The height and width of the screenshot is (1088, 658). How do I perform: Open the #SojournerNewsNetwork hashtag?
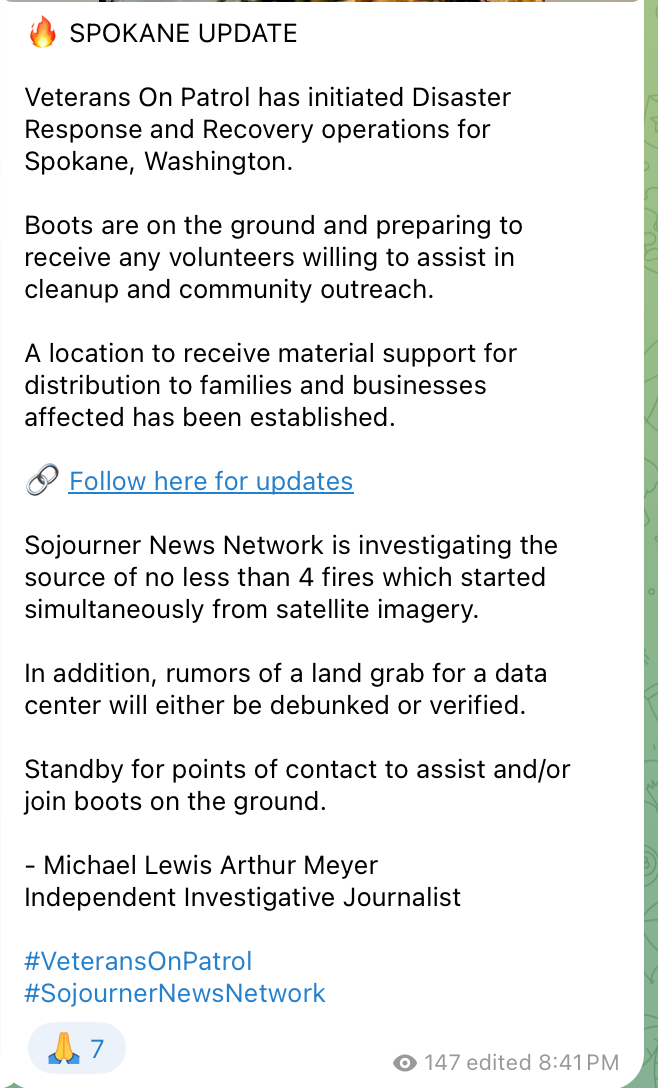tap(175, 993)
